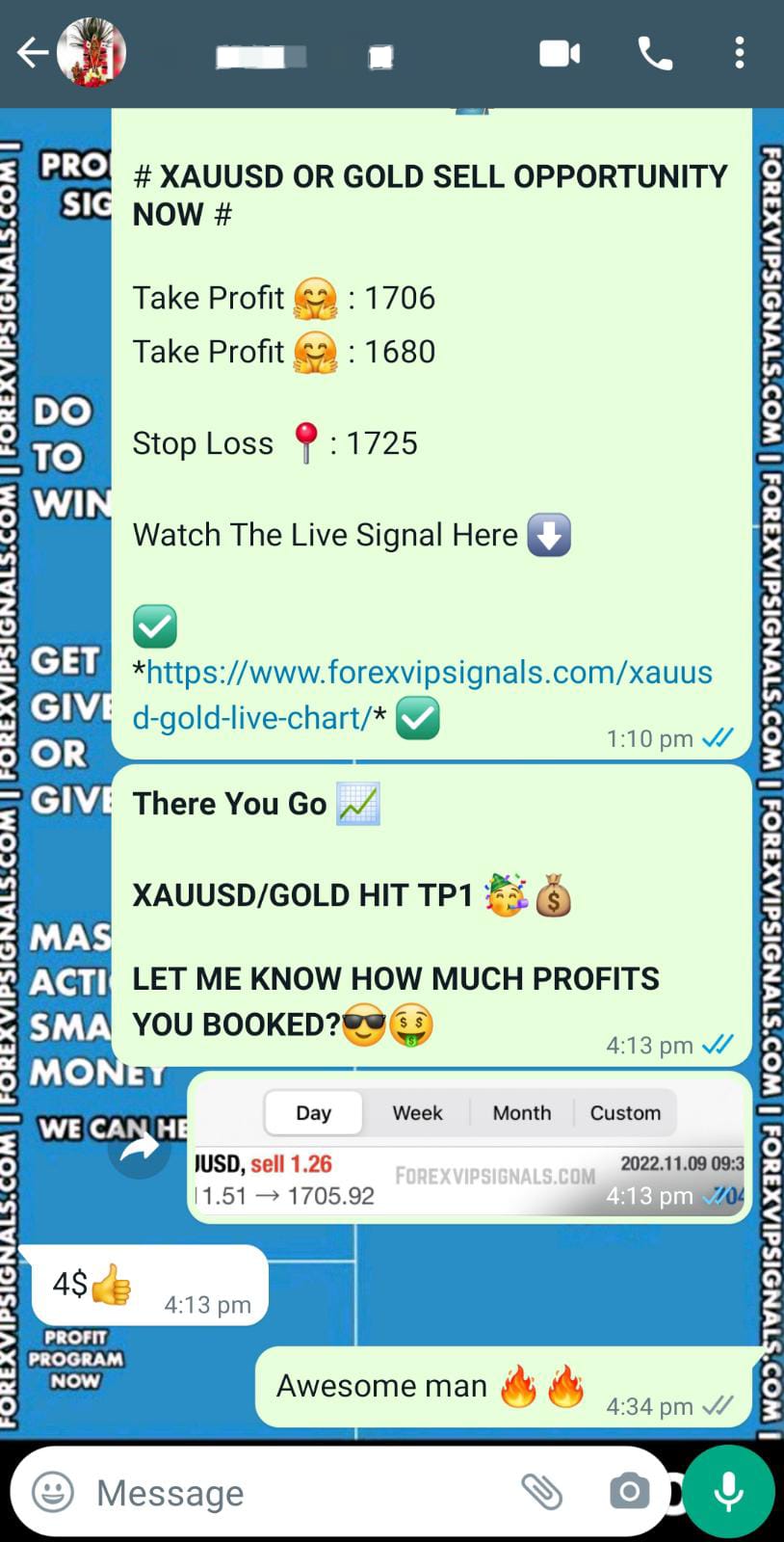The width and height of the screenshot is (784, 1542).
Task: Start a voice call
Action: tap(655, 53)
